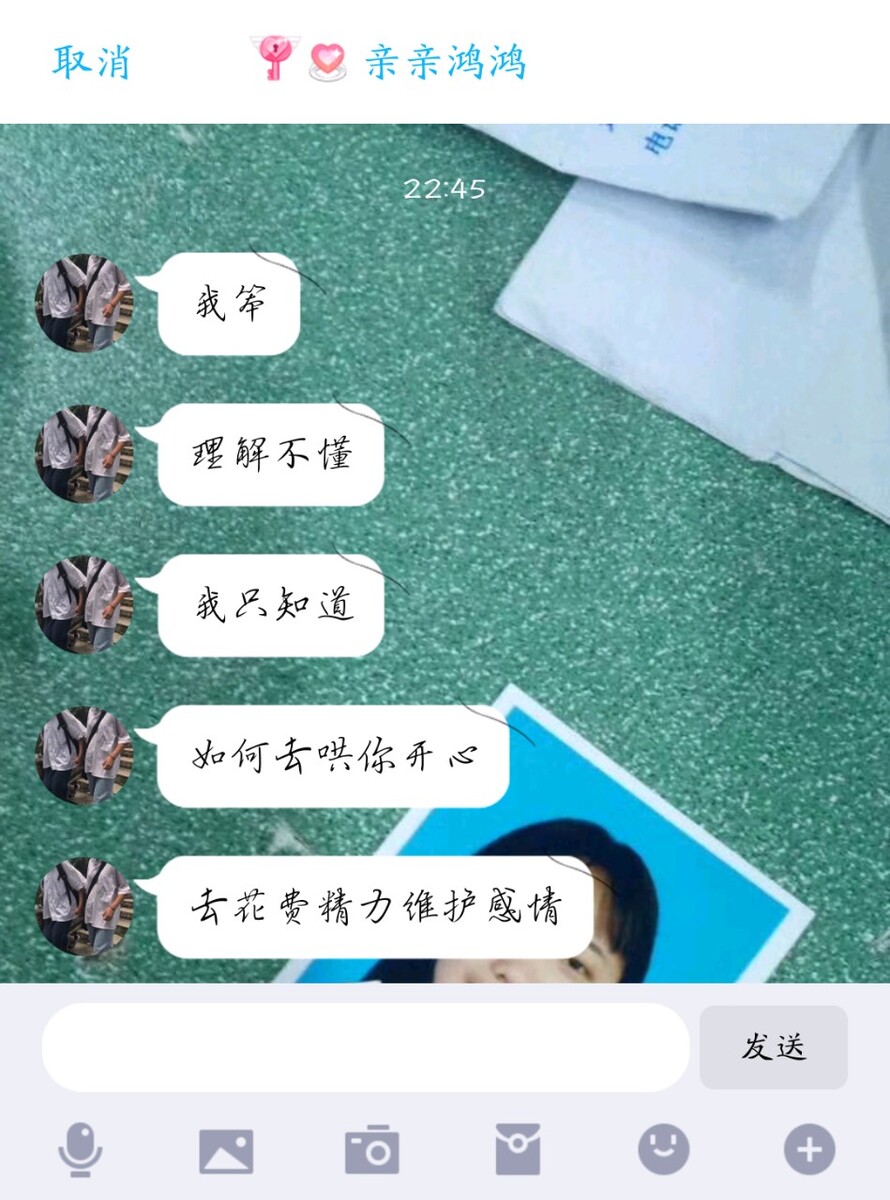Open more options with plus icon
Image resolution: width=890 pixels, height=1200 pixels.
click(x=809, y=1149)
